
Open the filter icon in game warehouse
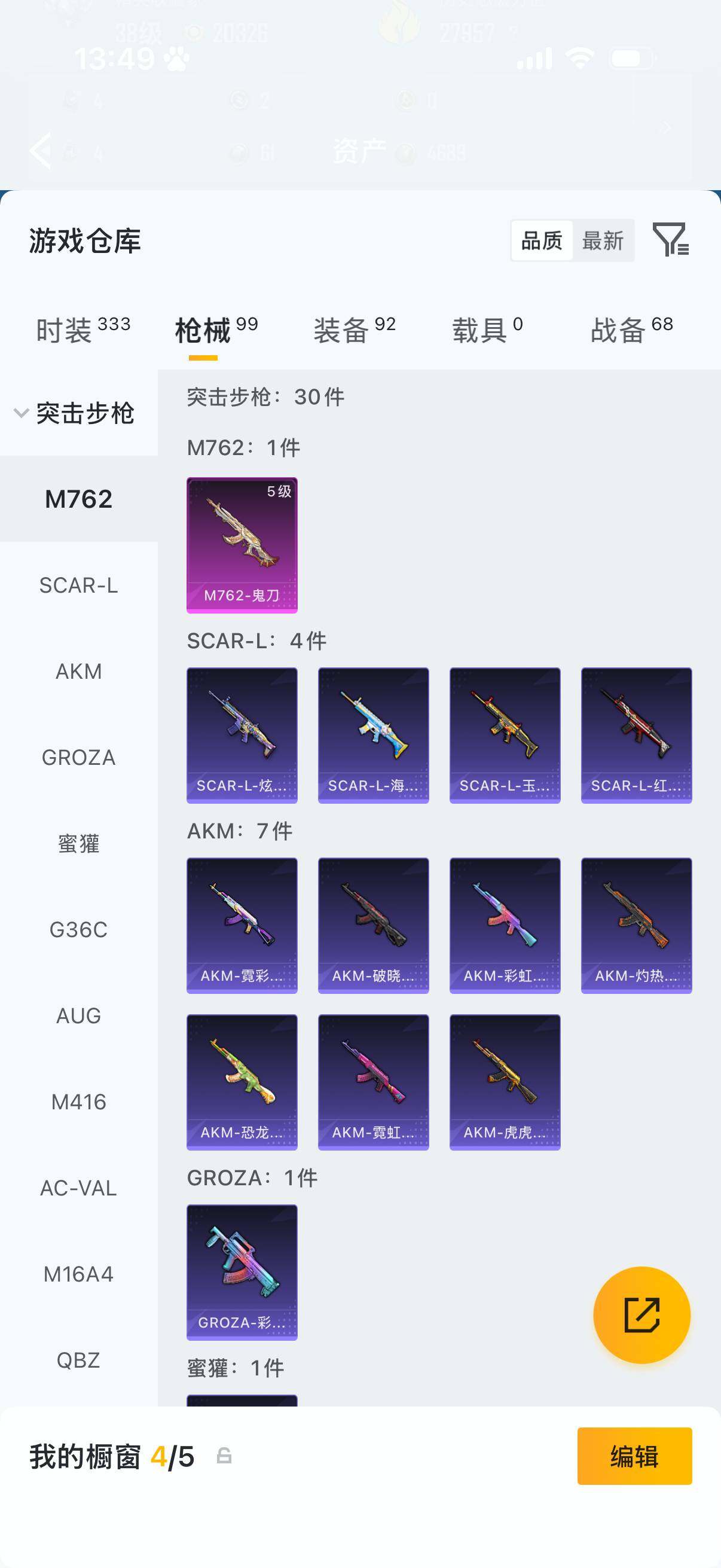pyautogui.click(x=670, y=240)
